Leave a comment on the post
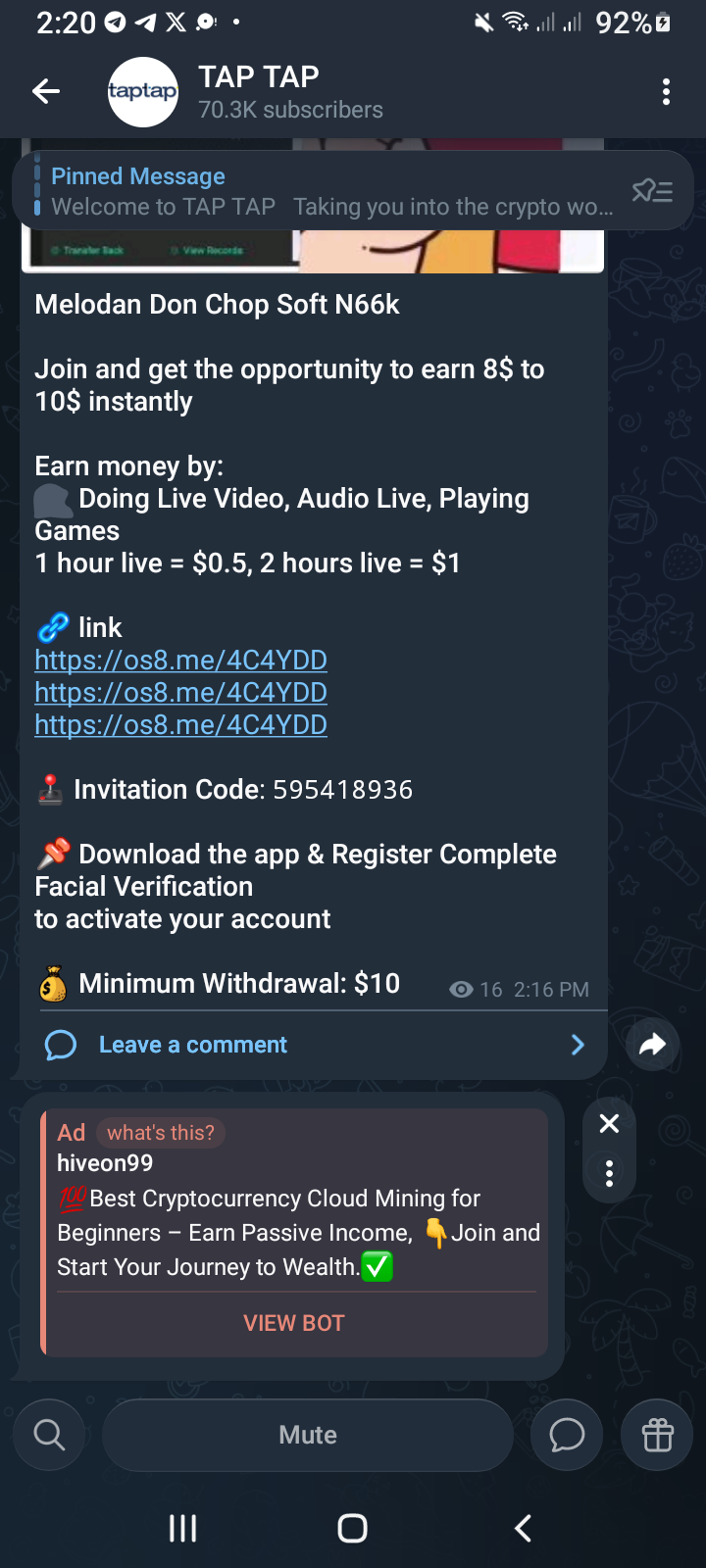The height and width of the screenshot is (1568, 706). (193, 1045)
